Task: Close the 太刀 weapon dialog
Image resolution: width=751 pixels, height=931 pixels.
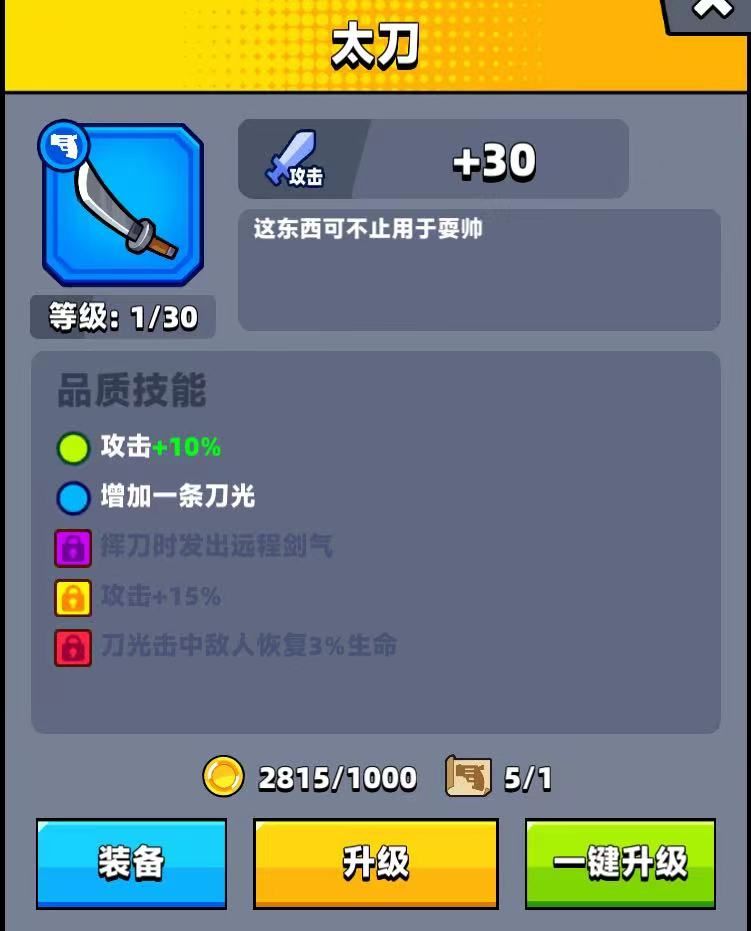Action: 712,10
